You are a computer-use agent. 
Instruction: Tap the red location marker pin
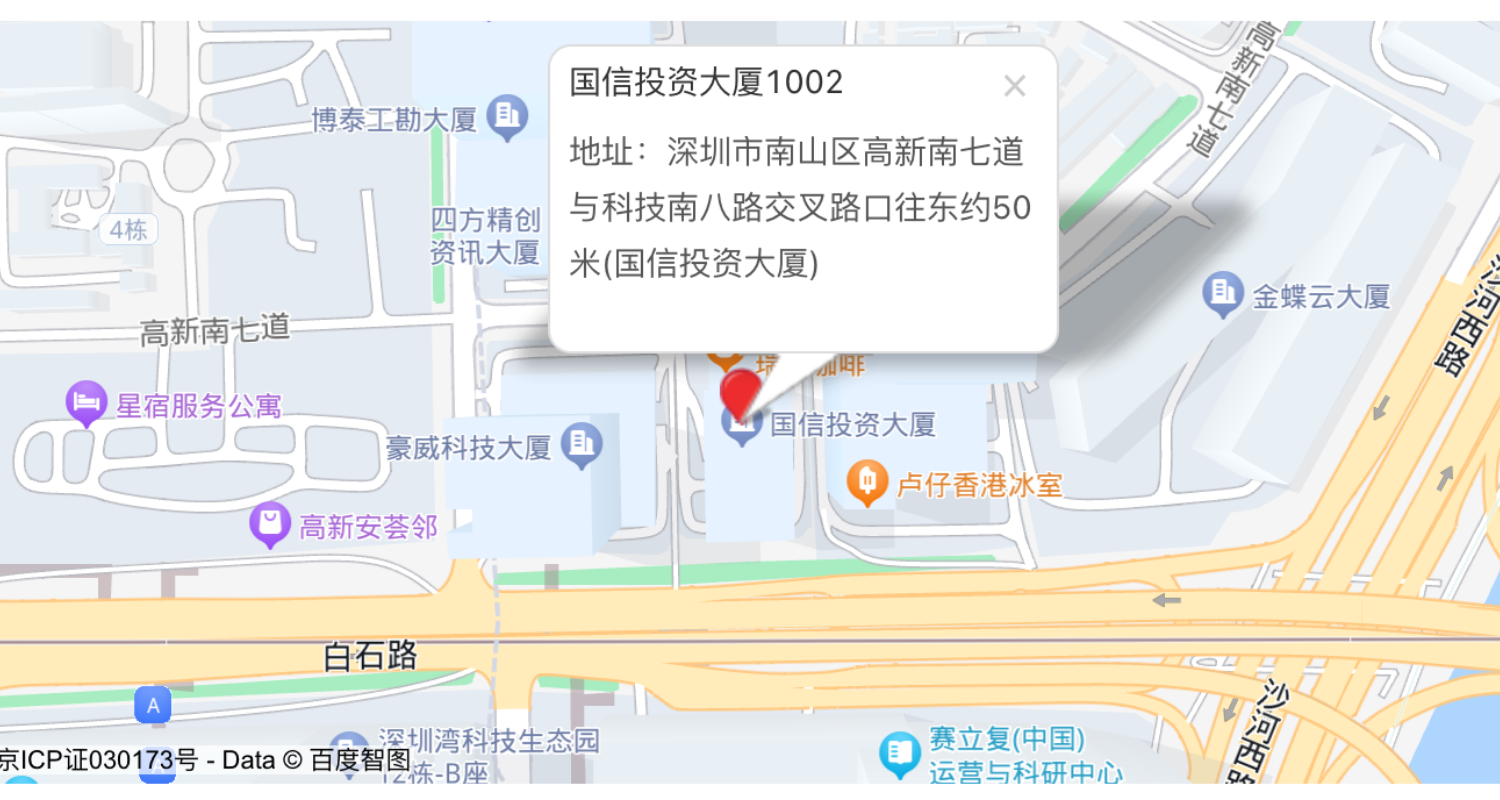click(x=742, y=392)
